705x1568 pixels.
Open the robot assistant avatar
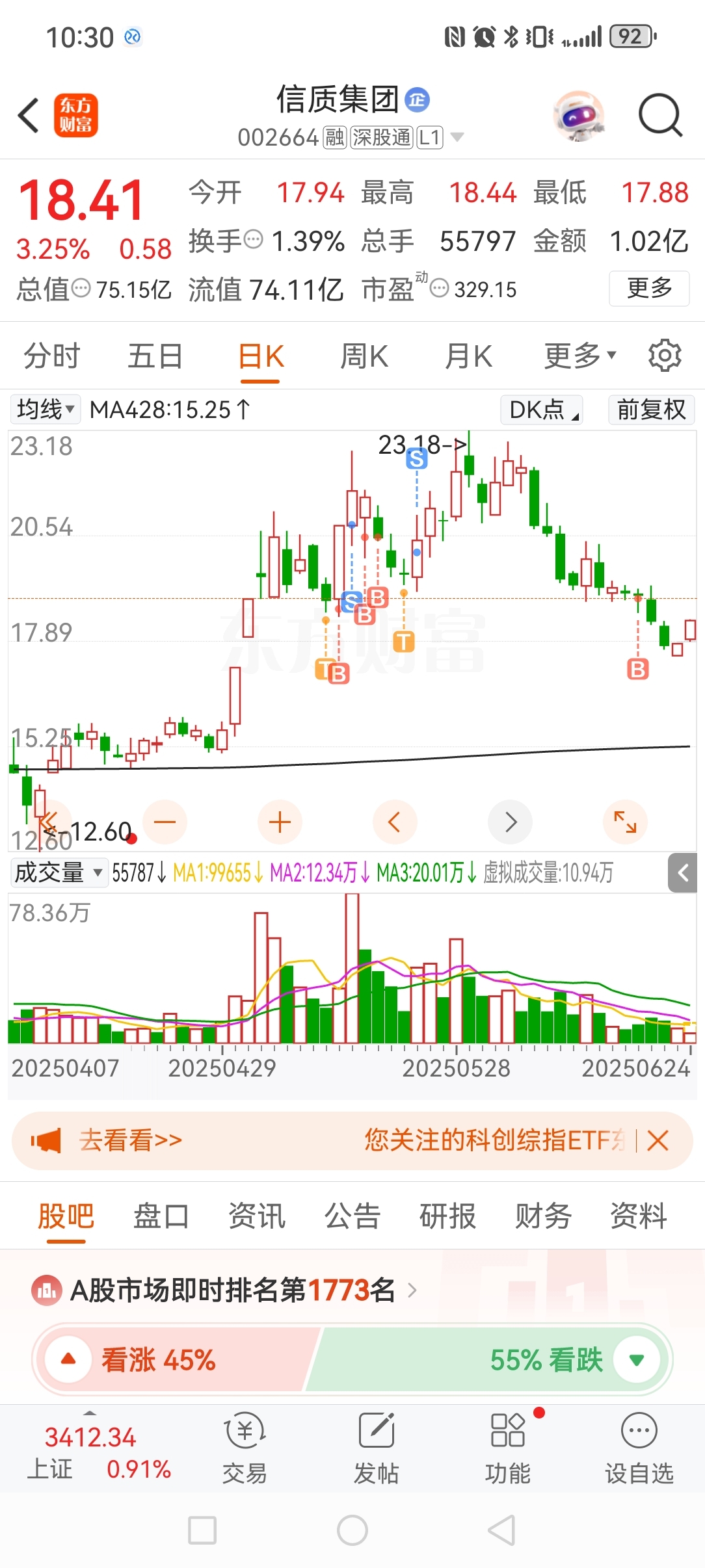(x=578, y=116)
